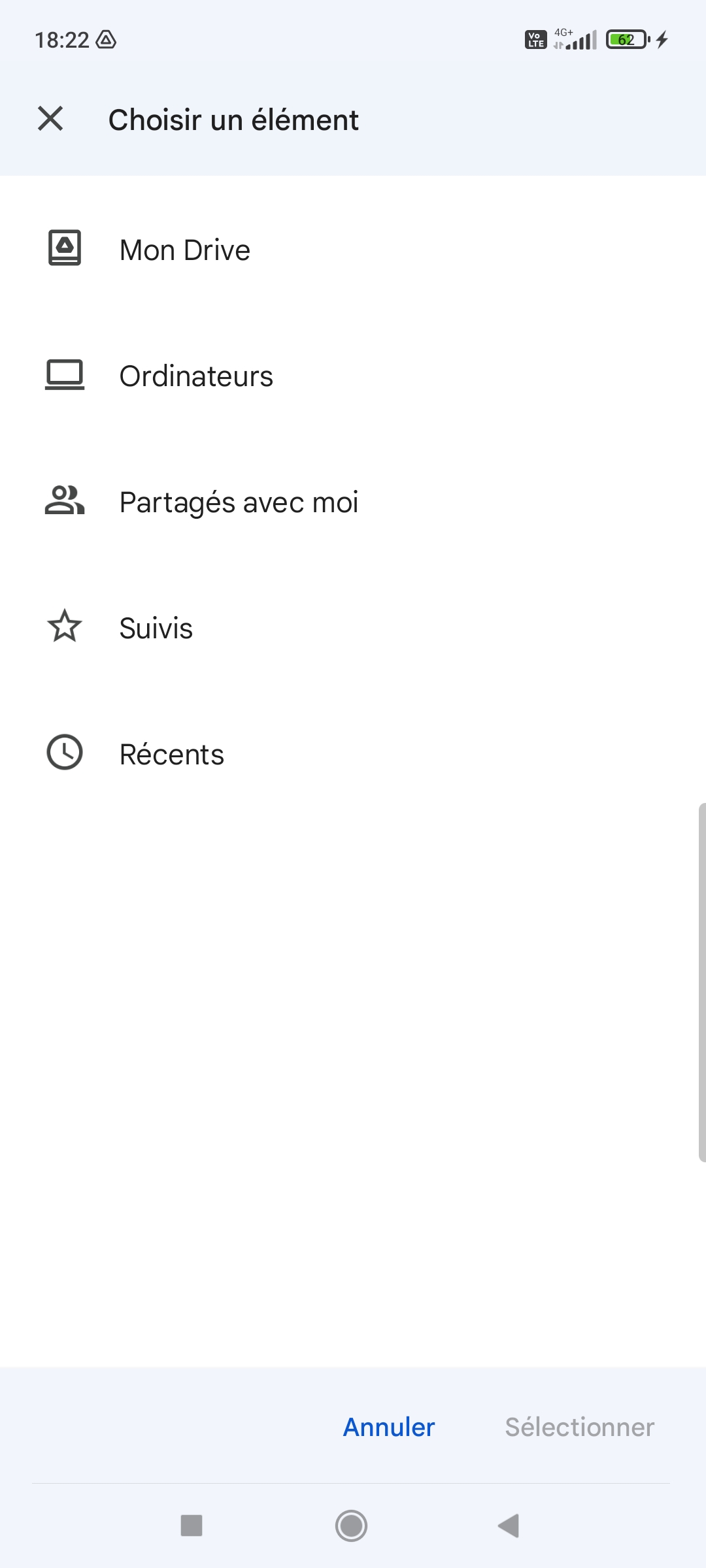Return to the home screen
This screenshot has width=706, height=1568.
point(351,1526)
